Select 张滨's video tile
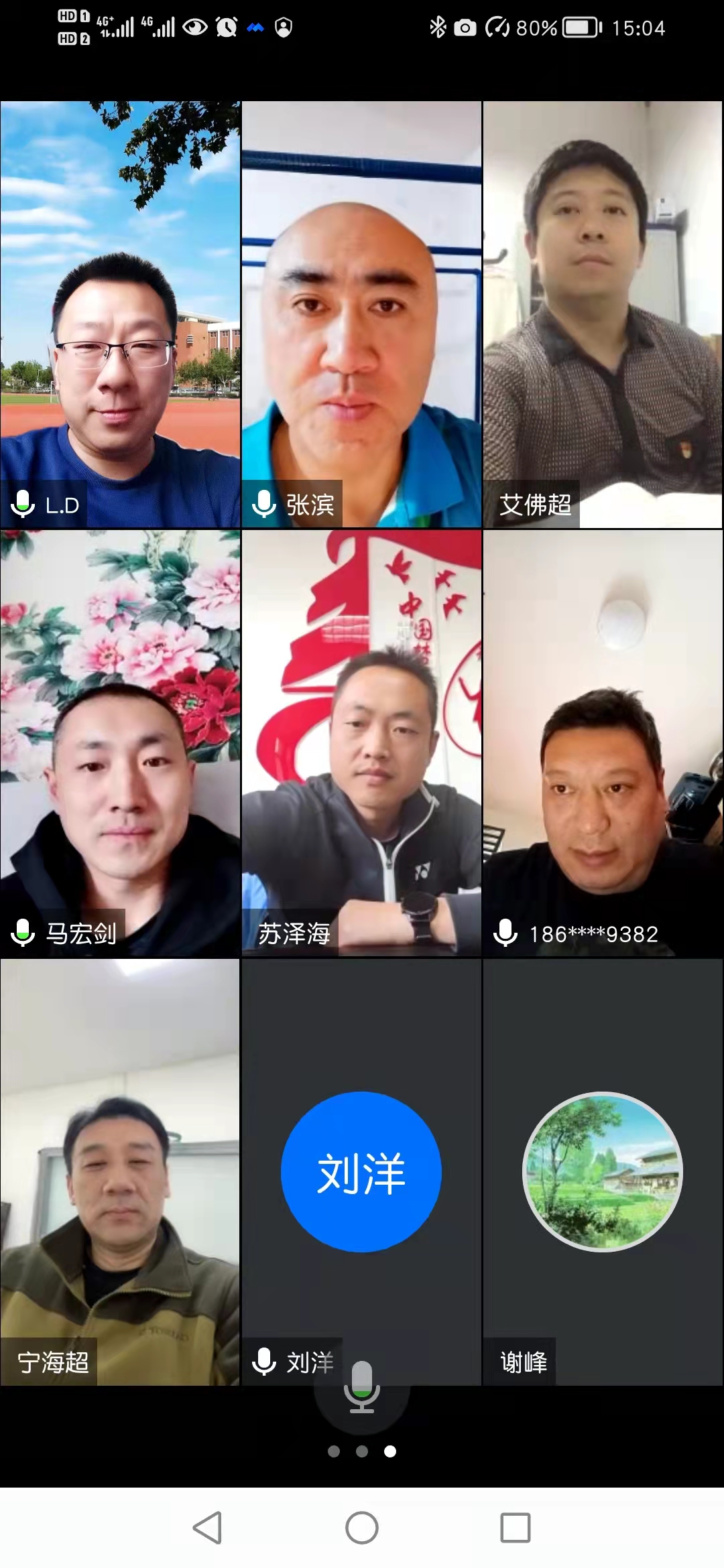This screenshot has height=1568, width=724. pyautogui.click(x=361, y=314)
